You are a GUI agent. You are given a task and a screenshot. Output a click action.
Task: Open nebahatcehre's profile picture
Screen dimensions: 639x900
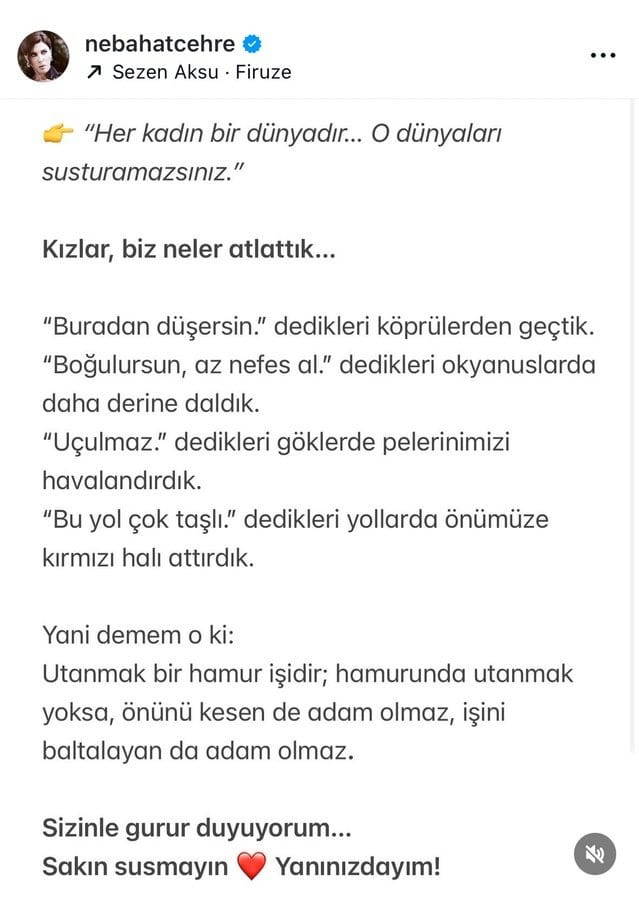pyautogui.click(x=43, y=56)
